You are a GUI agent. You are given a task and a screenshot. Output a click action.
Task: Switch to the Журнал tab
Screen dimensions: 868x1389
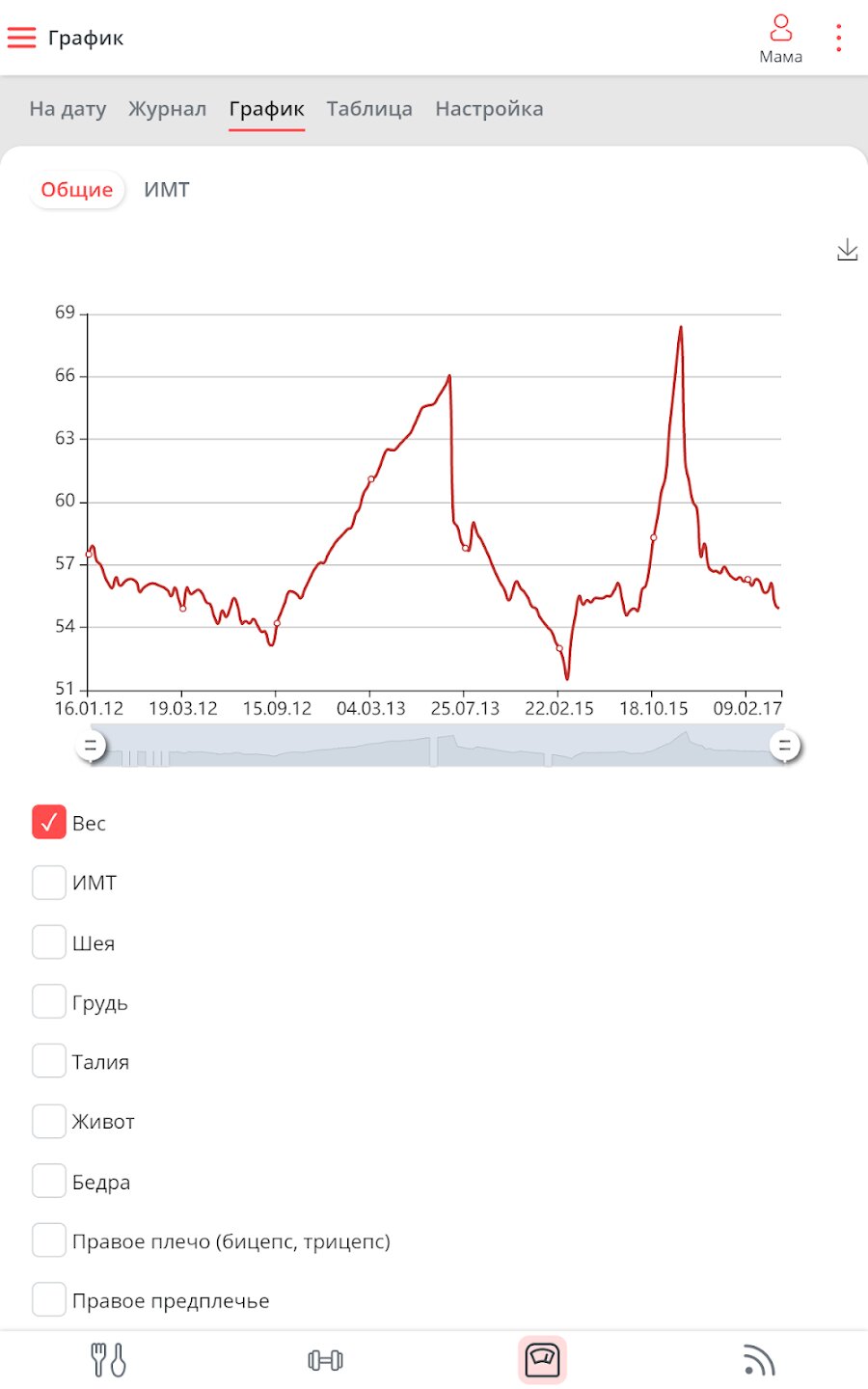click(x=168, y=109)
